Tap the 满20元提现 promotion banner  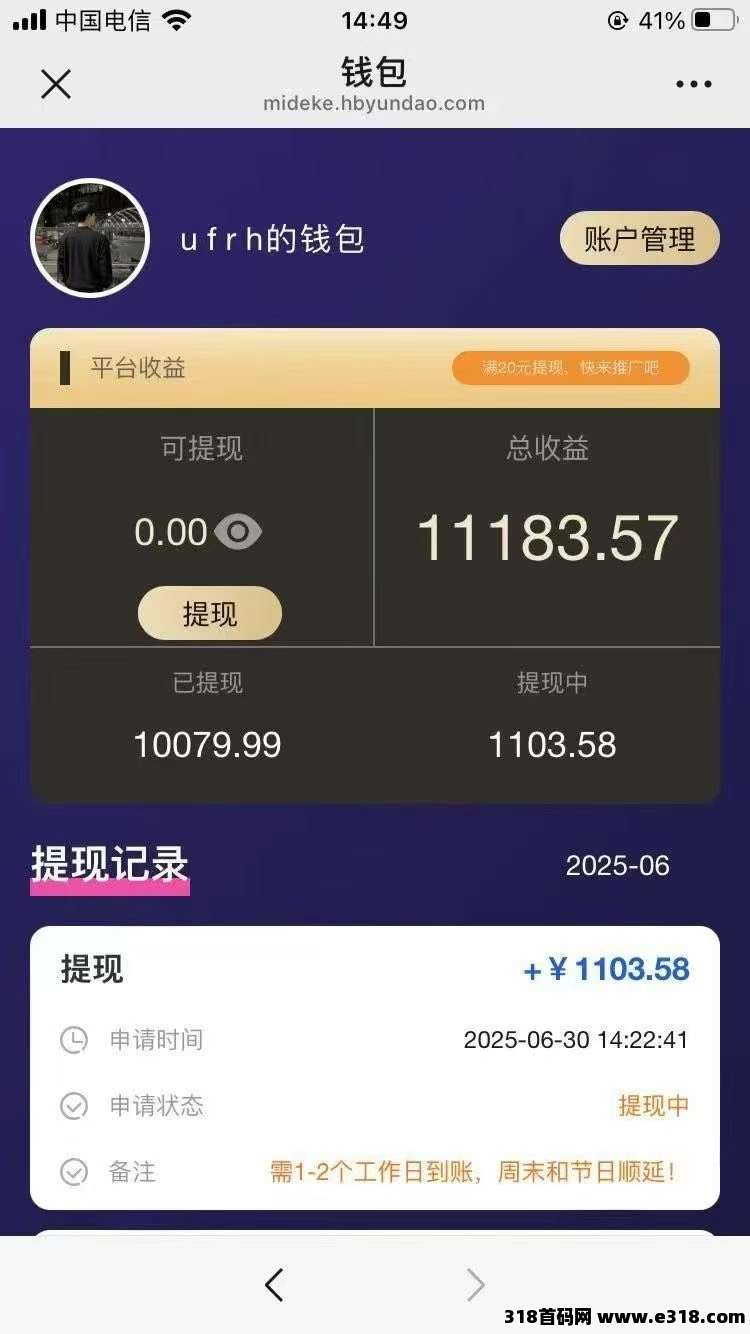(571, 368)
